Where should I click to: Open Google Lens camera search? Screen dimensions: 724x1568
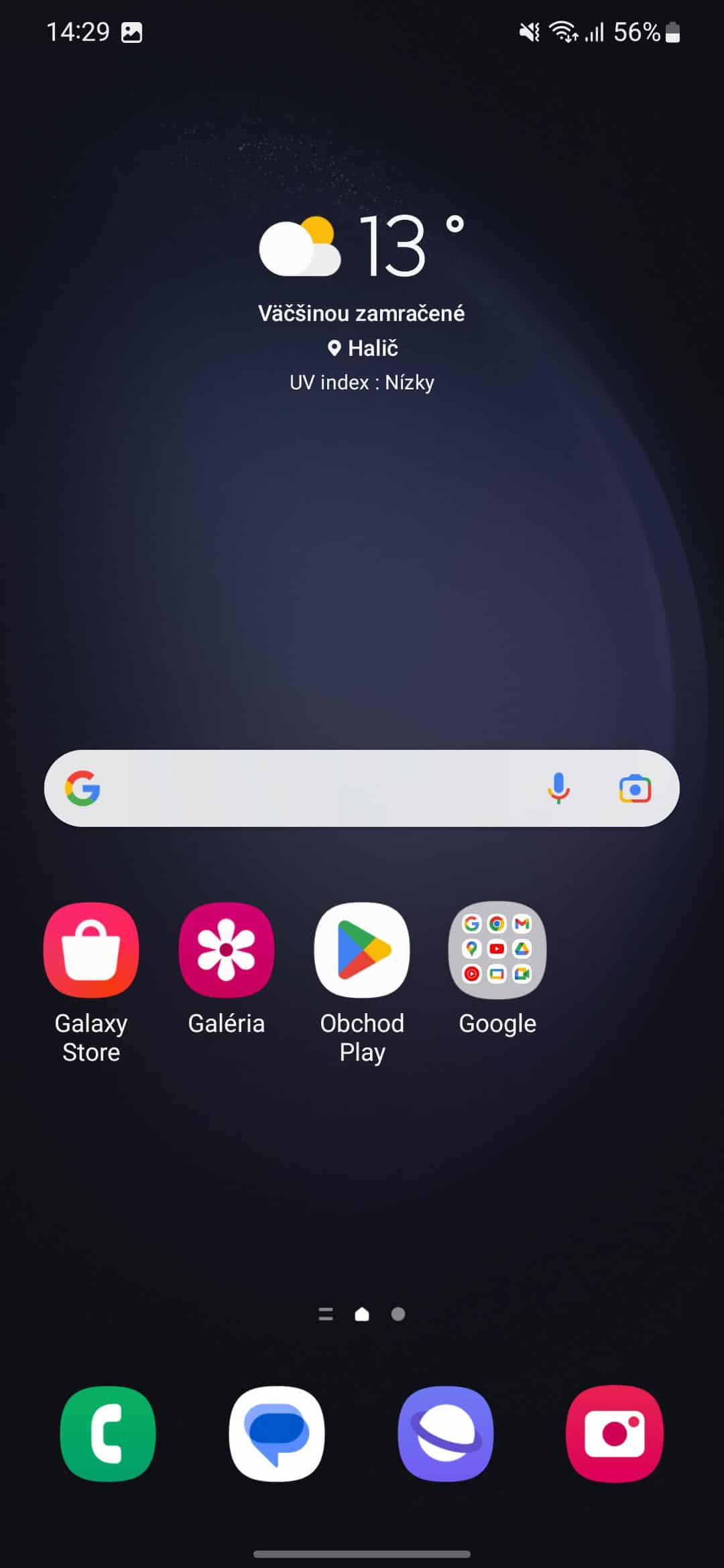[635, 789]
